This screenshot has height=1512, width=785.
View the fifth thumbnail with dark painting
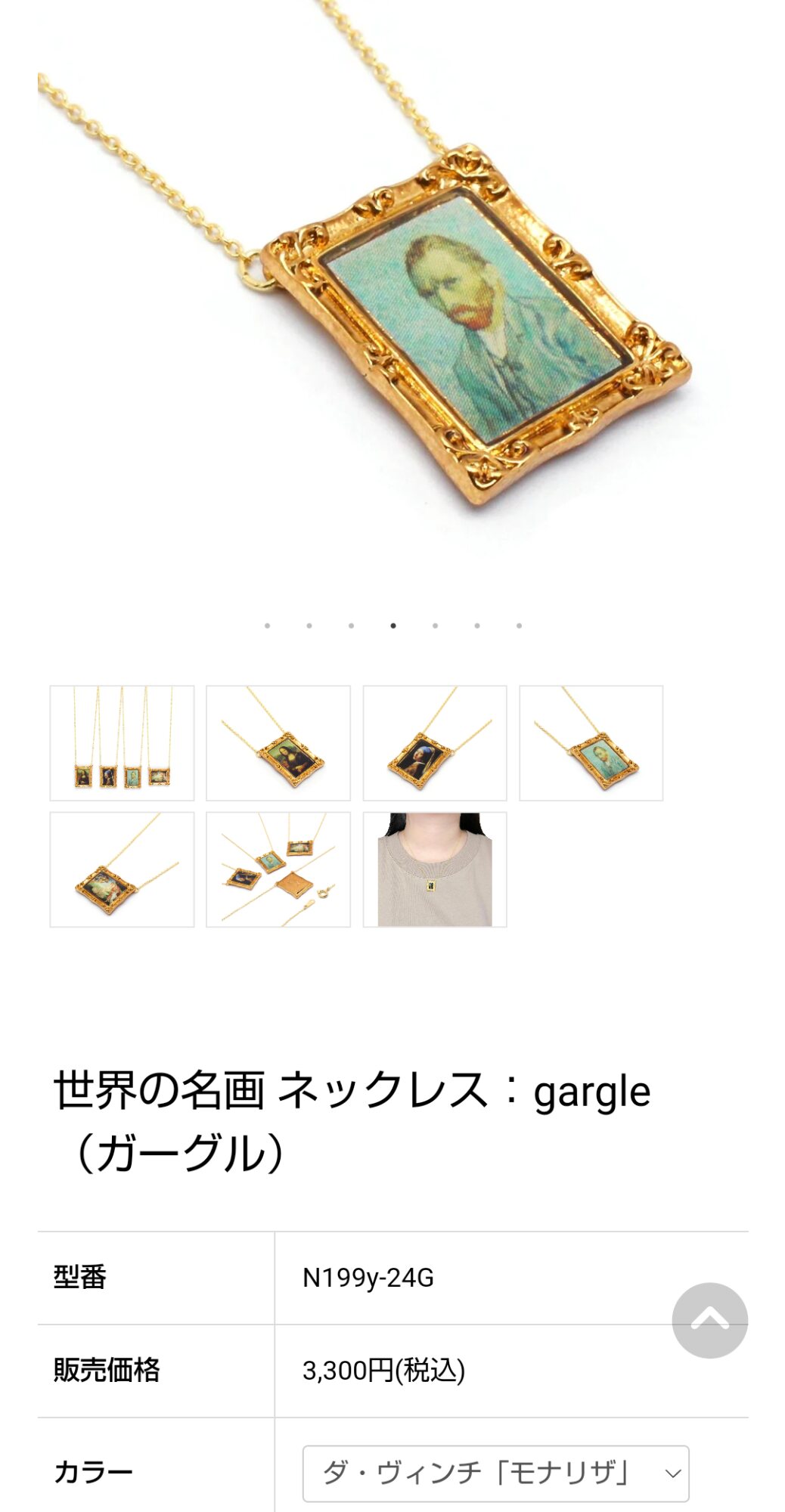tap(122, 869)
